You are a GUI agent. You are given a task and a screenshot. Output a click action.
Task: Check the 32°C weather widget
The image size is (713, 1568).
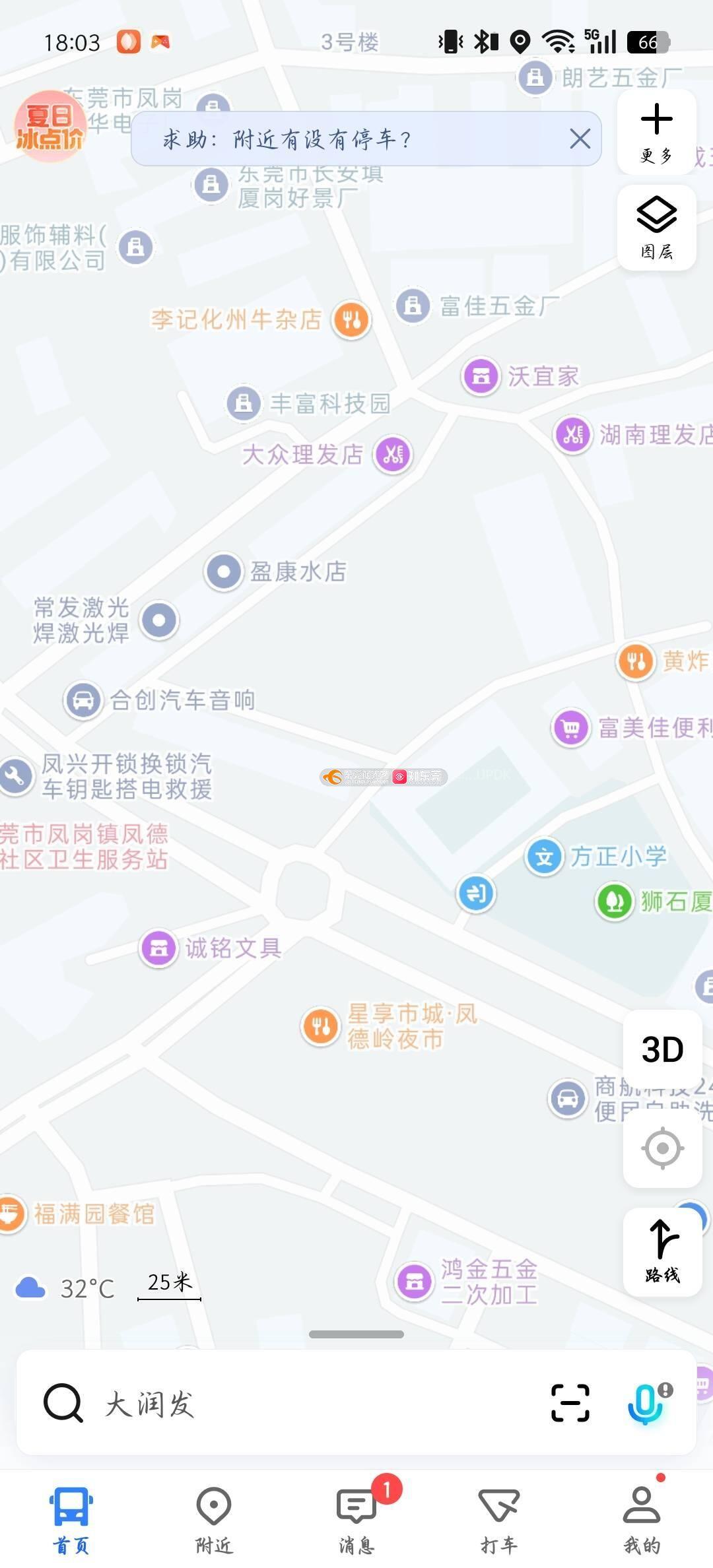(66, 1288)
